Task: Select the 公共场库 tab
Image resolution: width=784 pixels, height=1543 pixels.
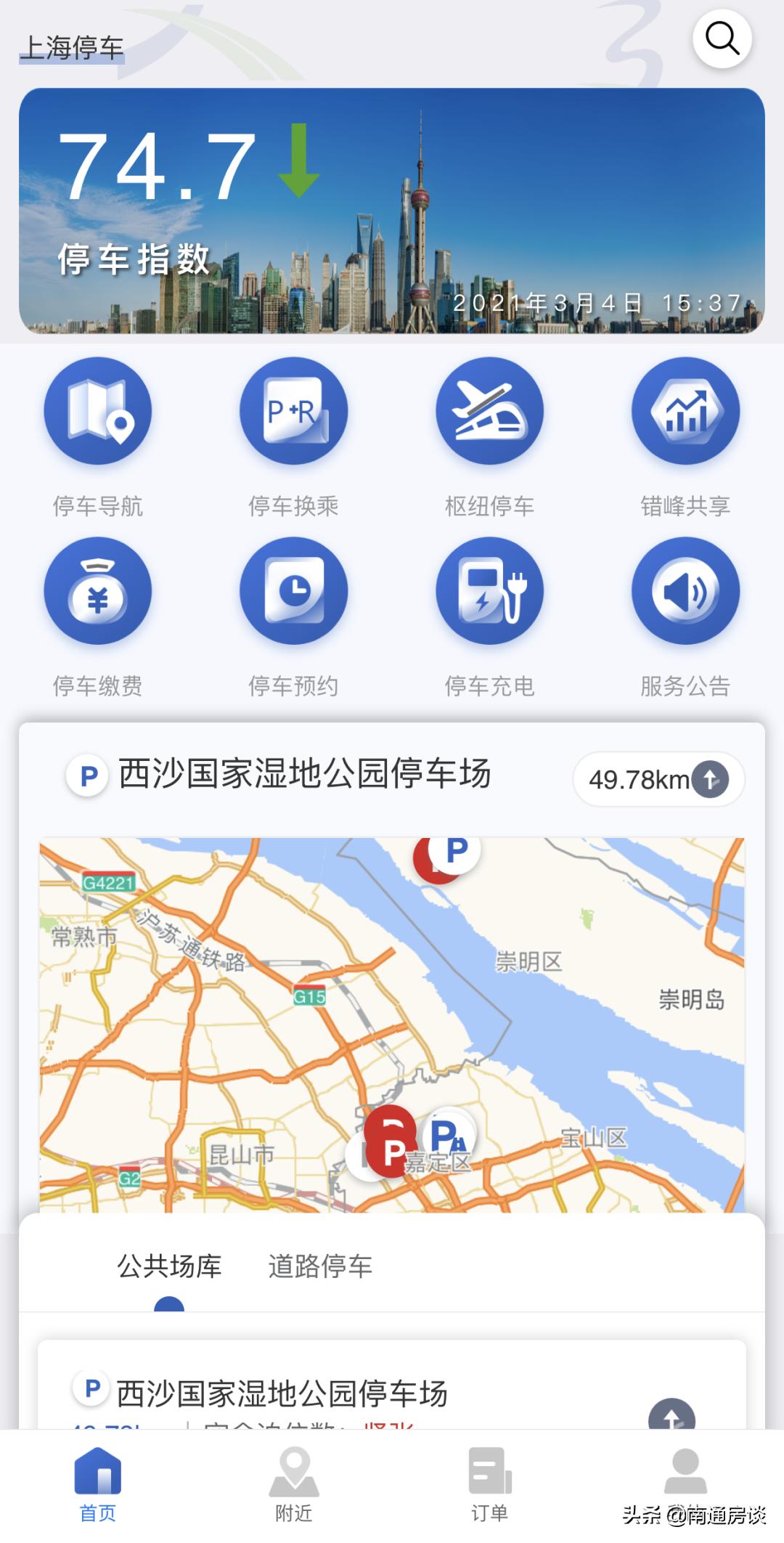Action: click(x=168, y=1265)
